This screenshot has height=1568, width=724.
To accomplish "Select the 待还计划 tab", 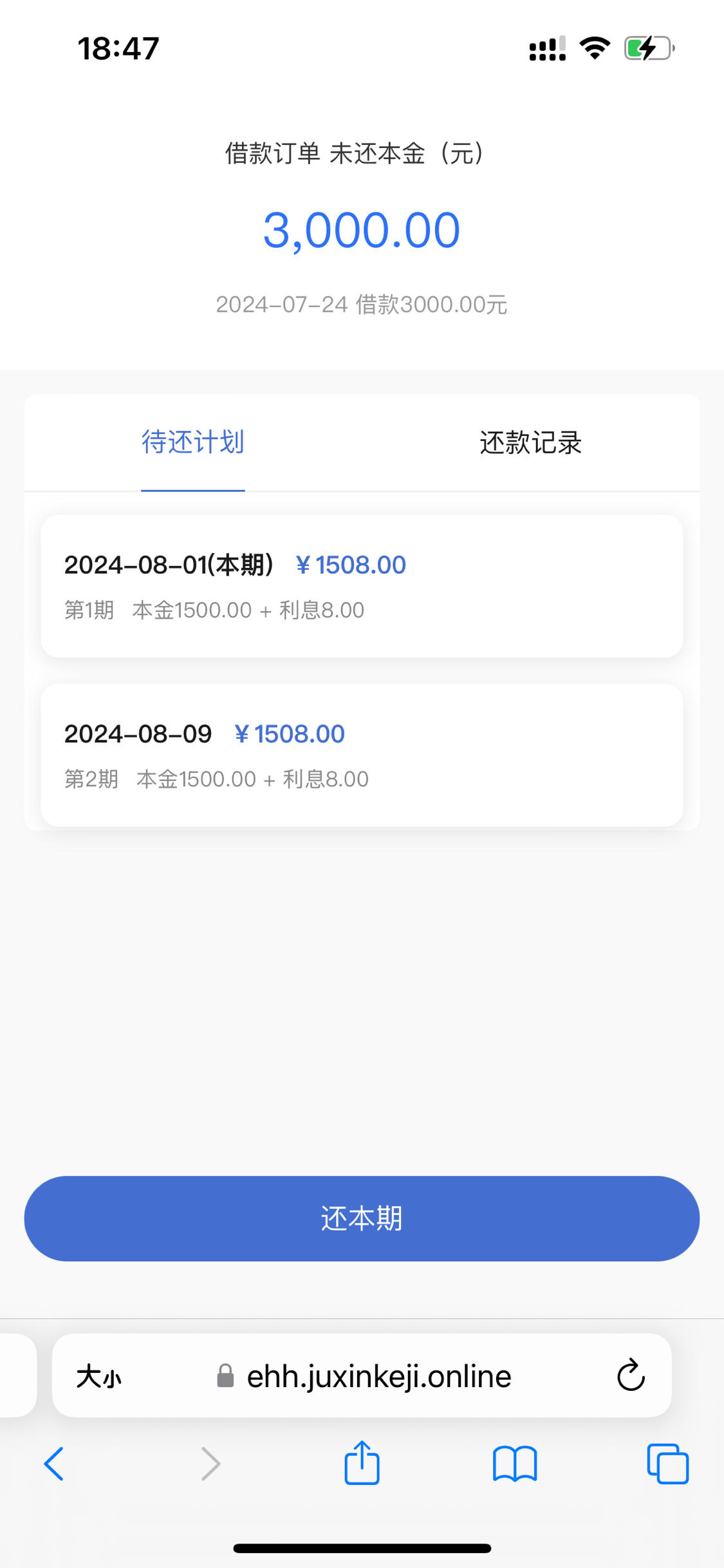I will [193, 442].
